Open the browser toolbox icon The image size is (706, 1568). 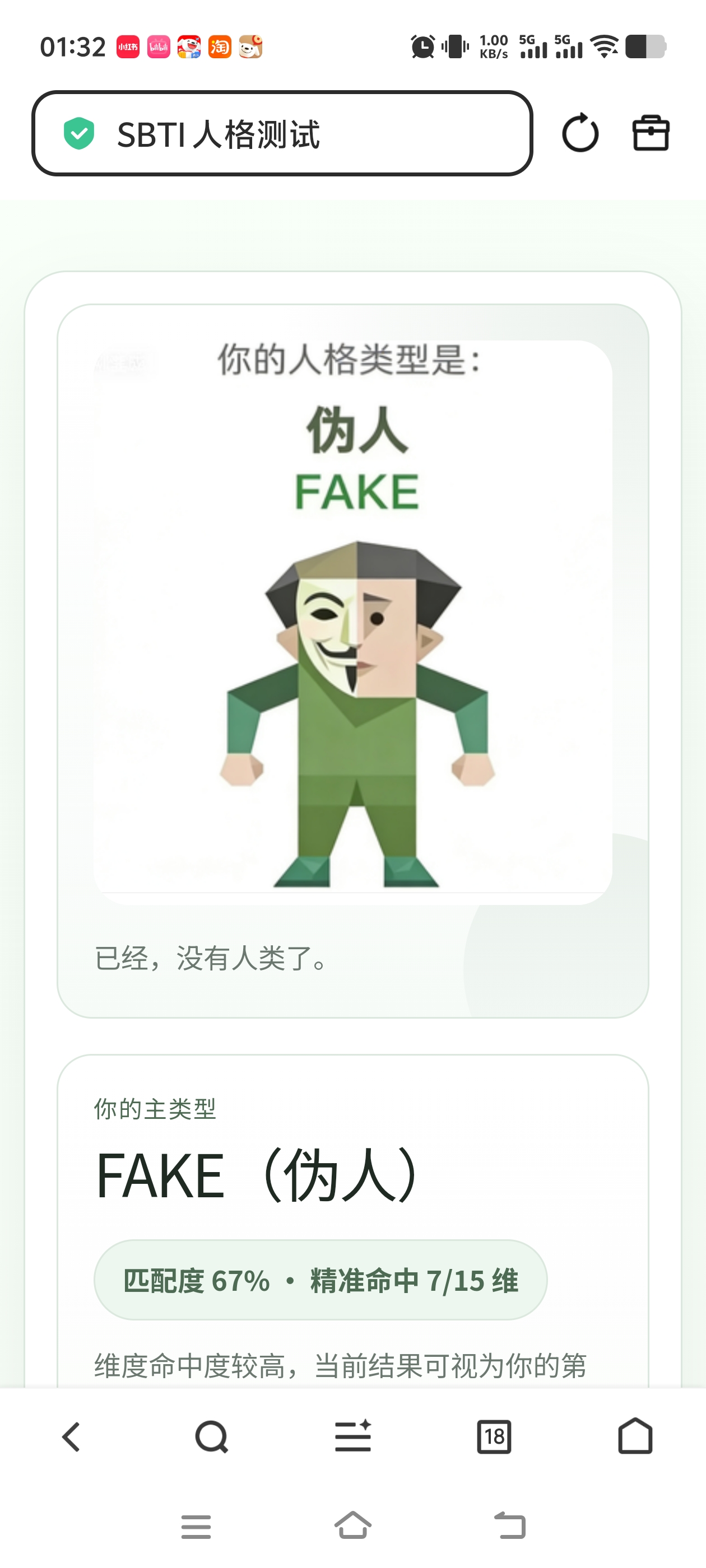[651, 133]
